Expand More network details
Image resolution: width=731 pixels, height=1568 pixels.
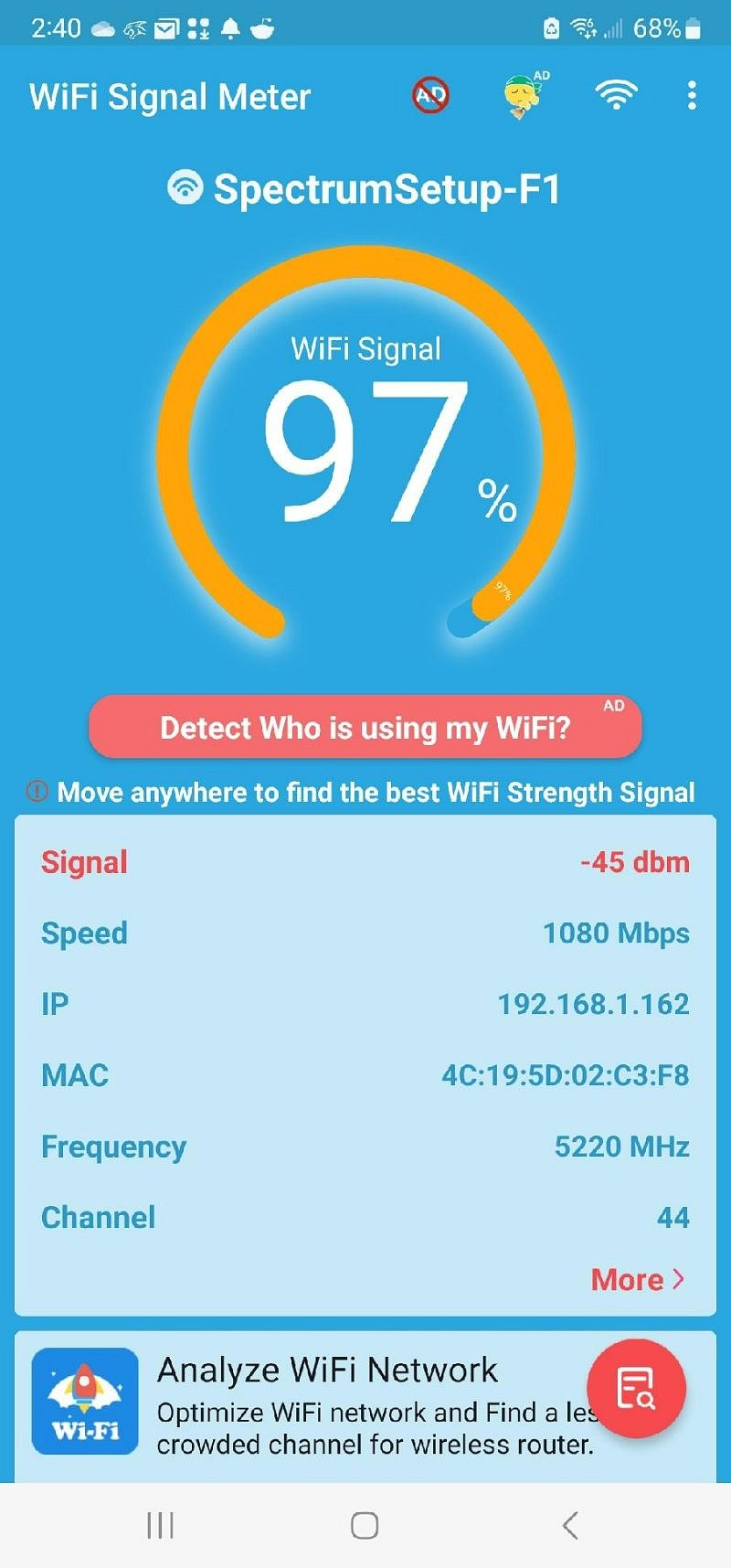point(638,1279)
